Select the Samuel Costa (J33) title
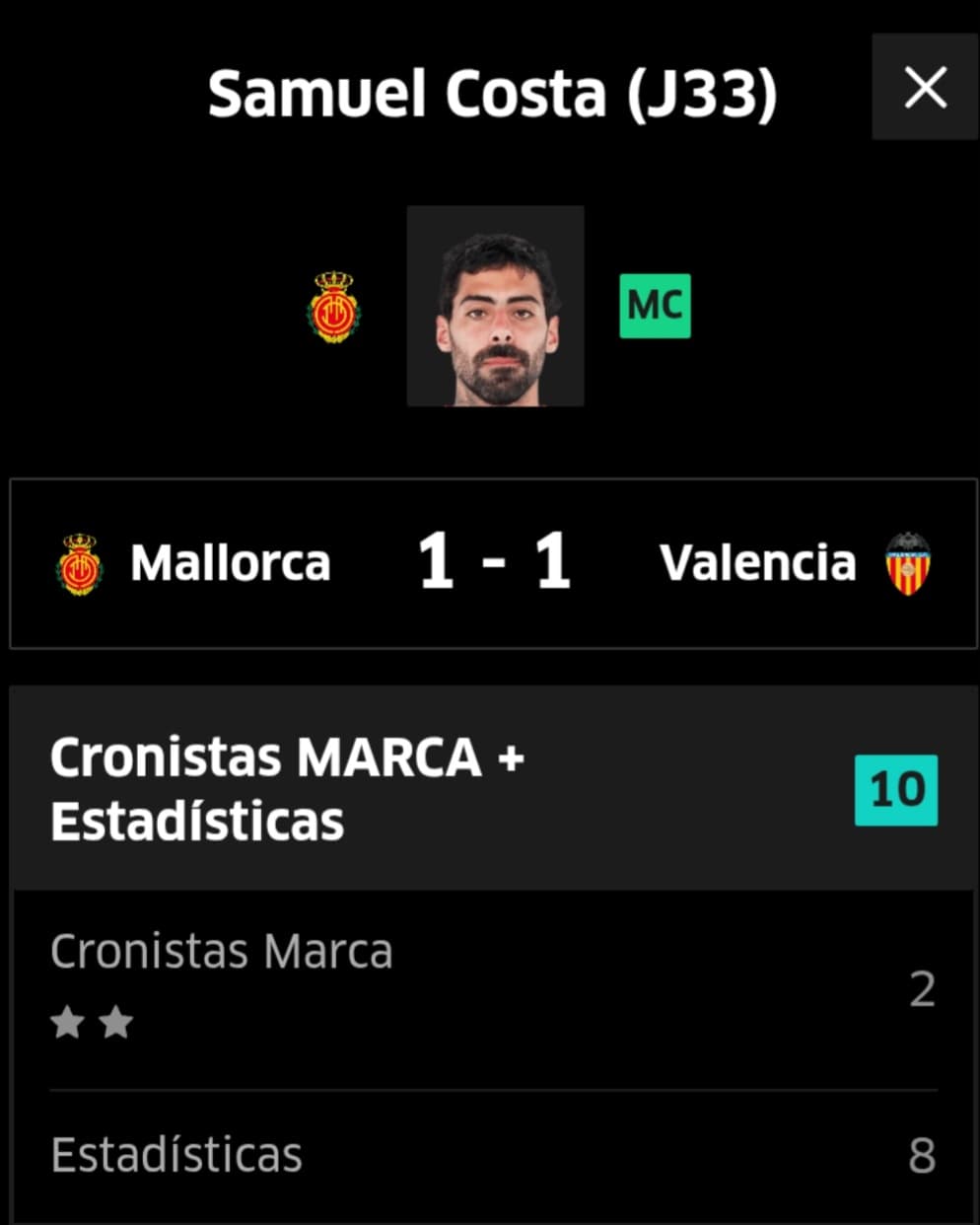 pyautogui.click(x=493, y=91)
